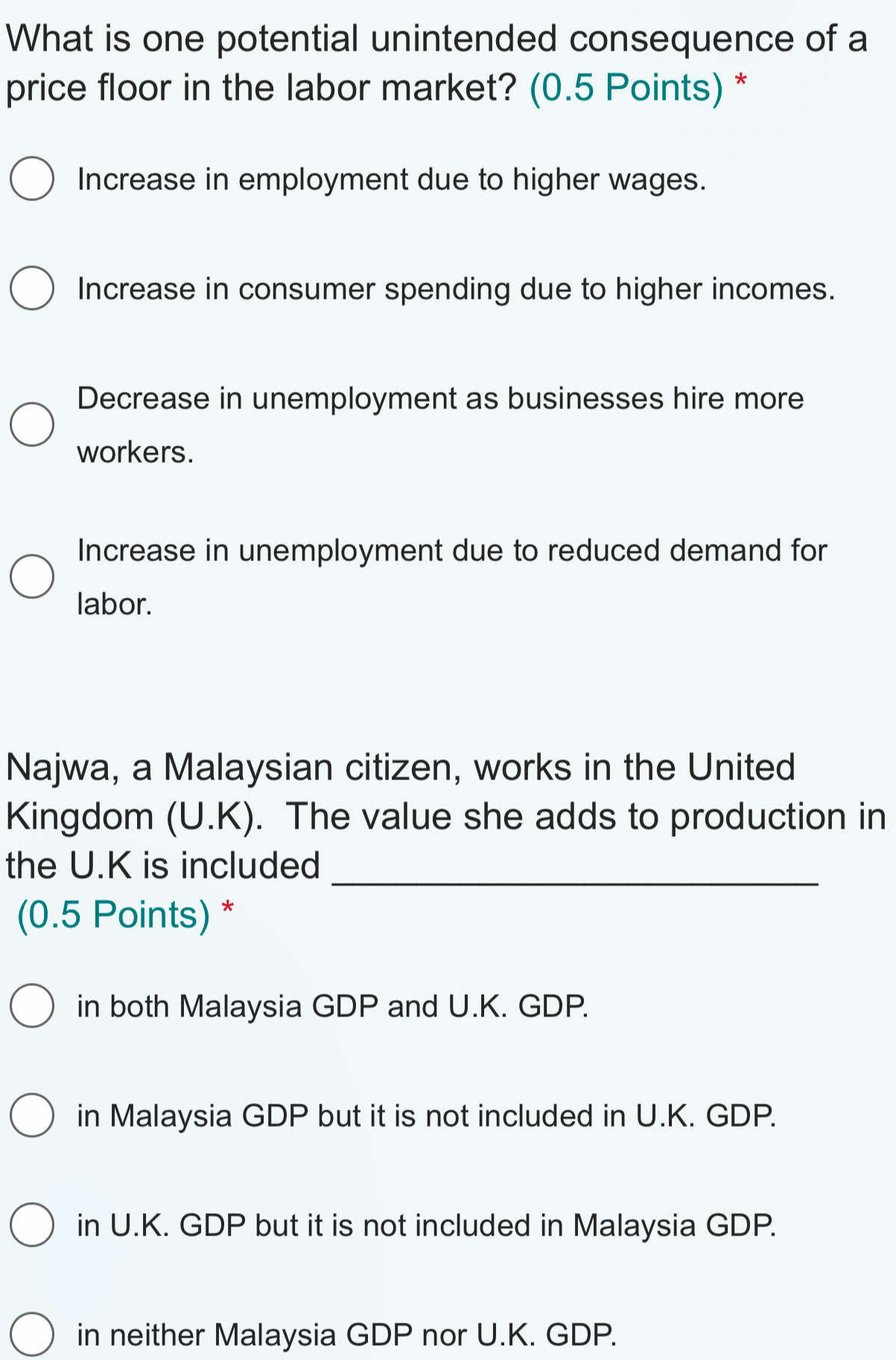The width and height of the screenshot is (896, 1360).
Task: Pick 'Decrease in unemployment as businesses hire more workers'
Action: (x=32, y=426)
